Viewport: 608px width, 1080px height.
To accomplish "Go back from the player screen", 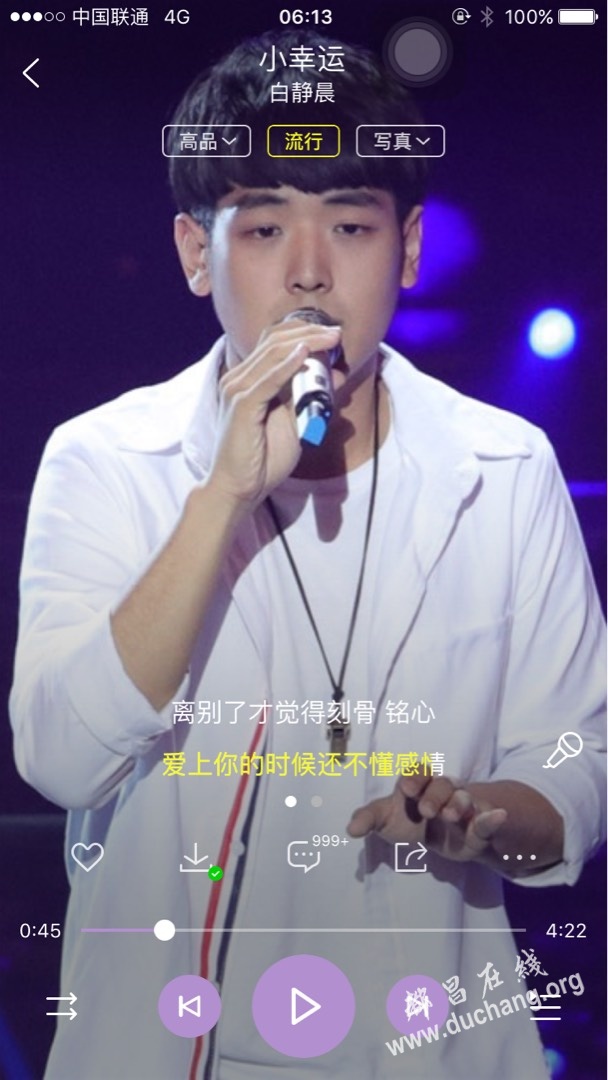I will click(x=31, y=73).
